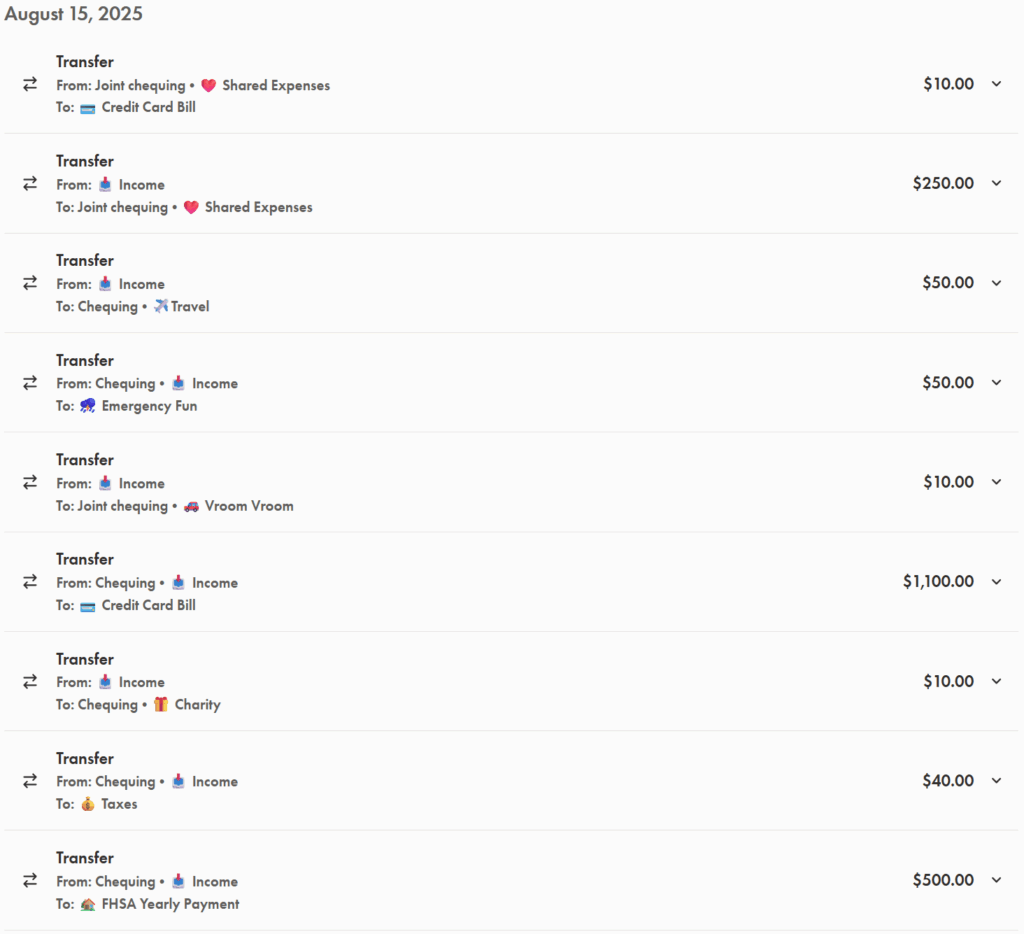Open the Emergency Fun transfer row
1024x934 pixels.
500,383
